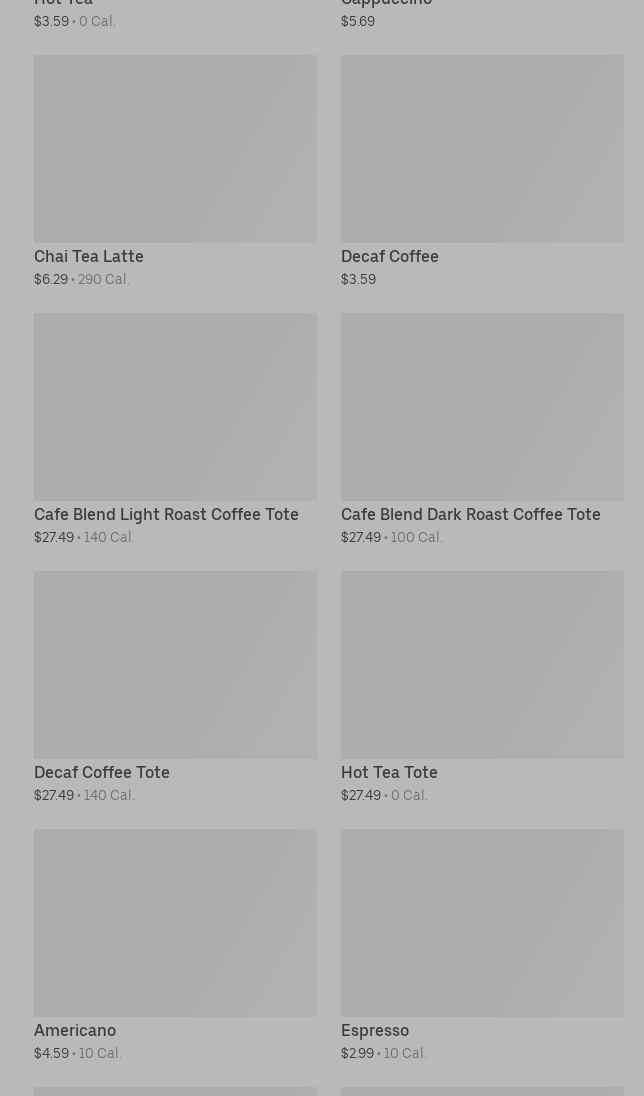Choose the Decaf Coffee Tote item
644x1096 pixels.
(x=175, y=687)
